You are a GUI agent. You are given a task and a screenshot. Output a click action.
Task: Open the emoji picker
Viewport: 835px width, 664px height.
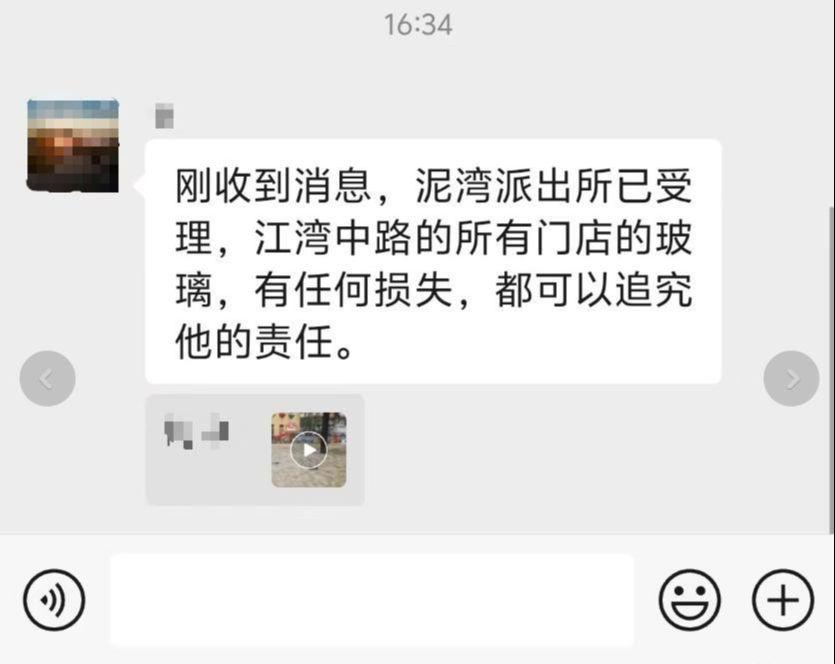(x=690, y=600)
